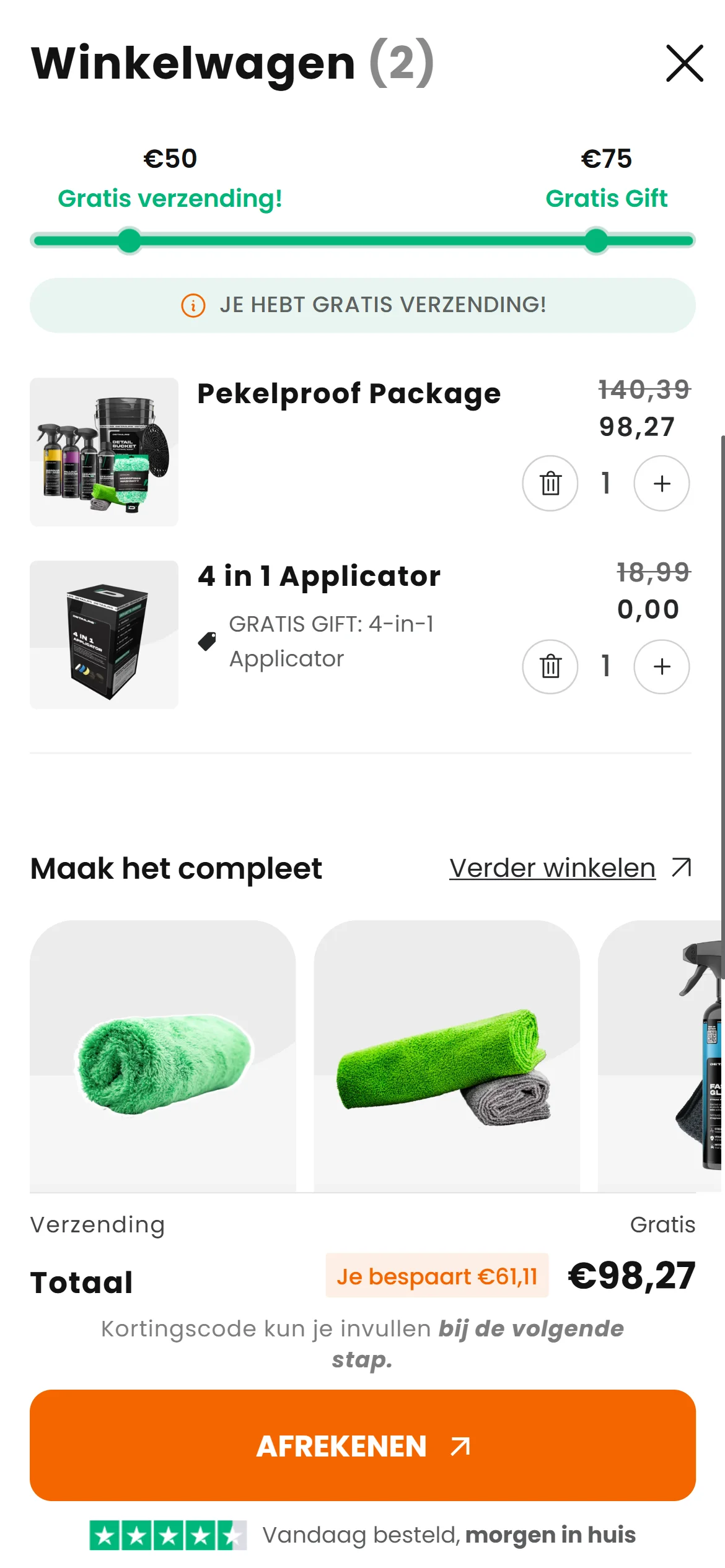The height and width of the screenshot is (1568, 725).
Task: Follow the Verder winkelen link
Action: pos(553,868)
